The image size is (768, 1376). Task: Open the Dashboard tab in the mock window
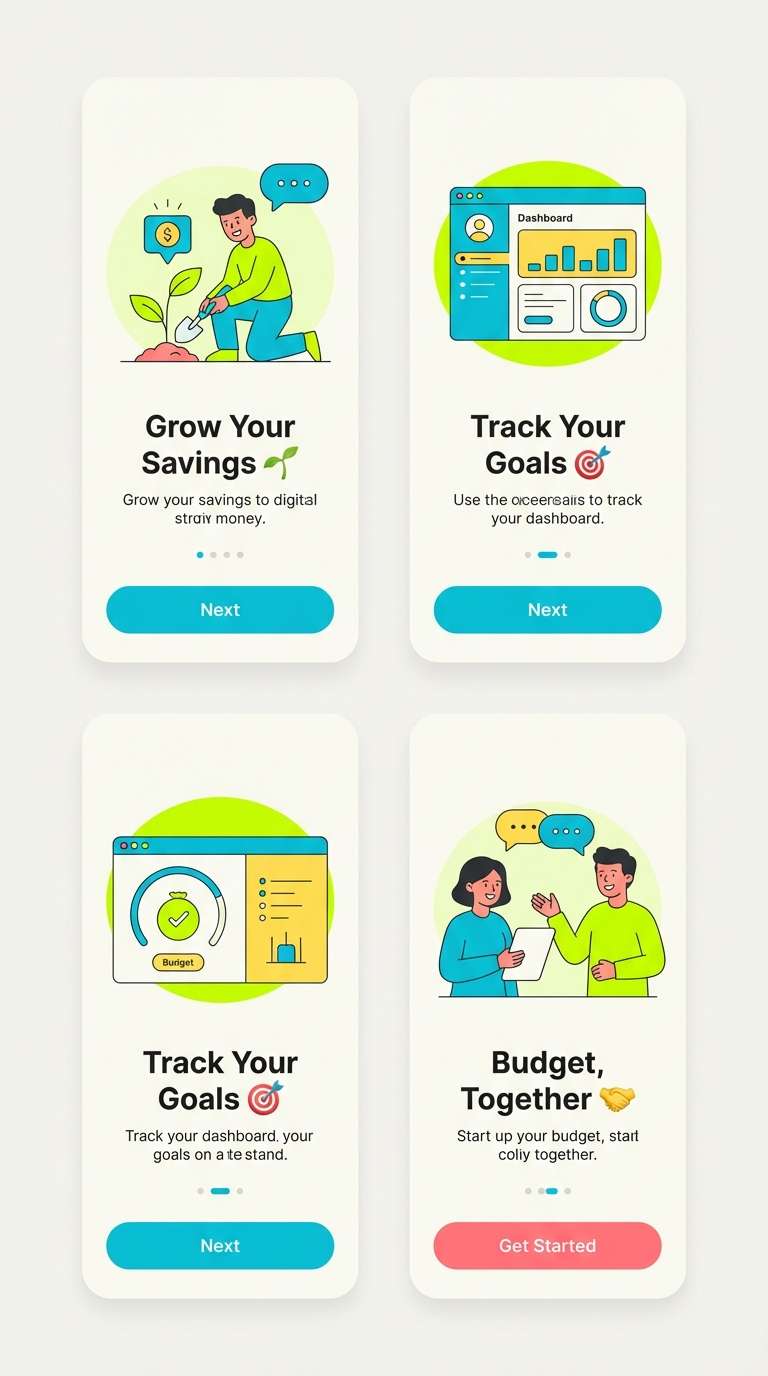tap(545, 217)
